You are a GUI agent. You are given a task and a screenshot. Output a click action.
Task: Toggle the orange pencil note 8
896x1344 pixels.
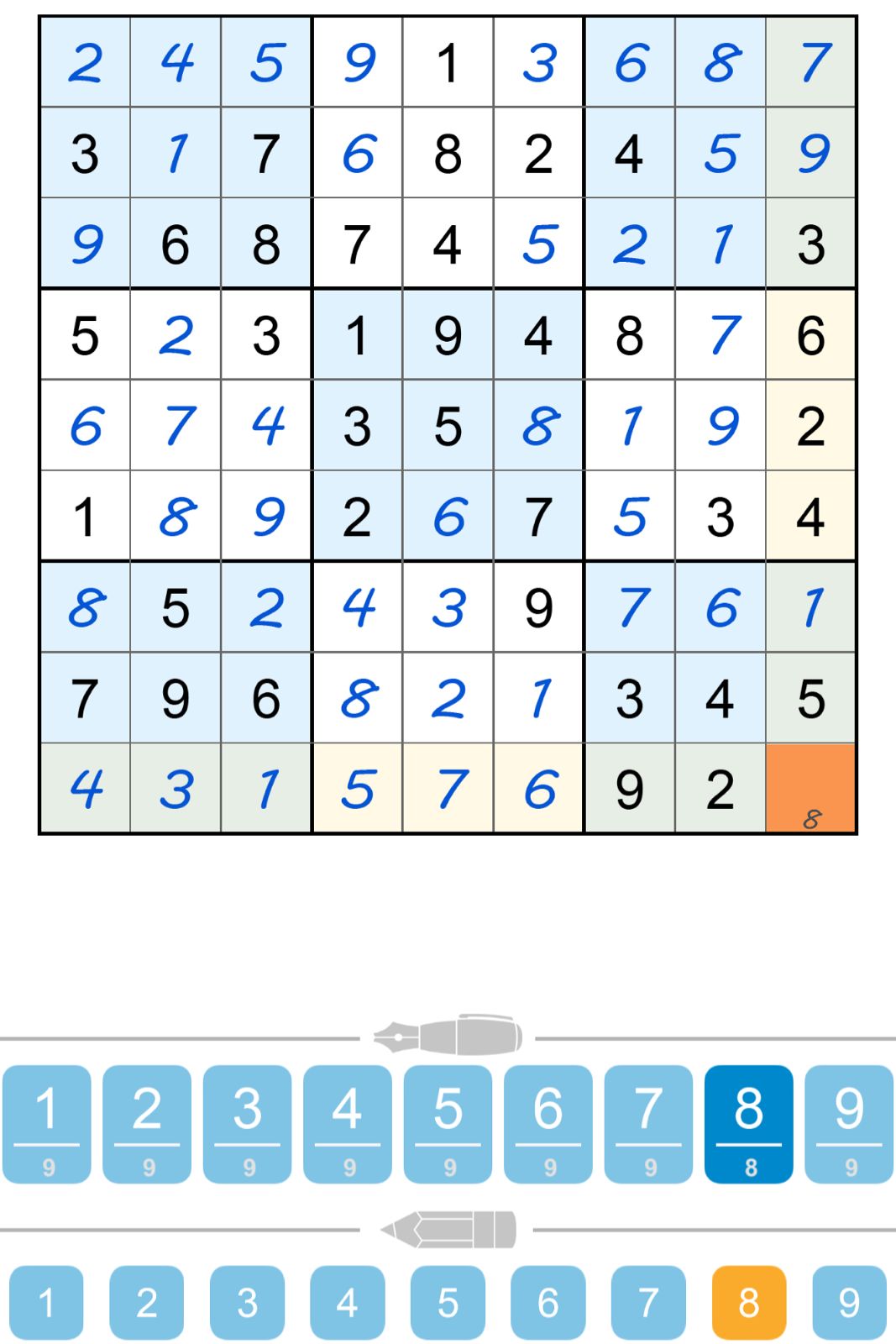[x=748, y=1302]
